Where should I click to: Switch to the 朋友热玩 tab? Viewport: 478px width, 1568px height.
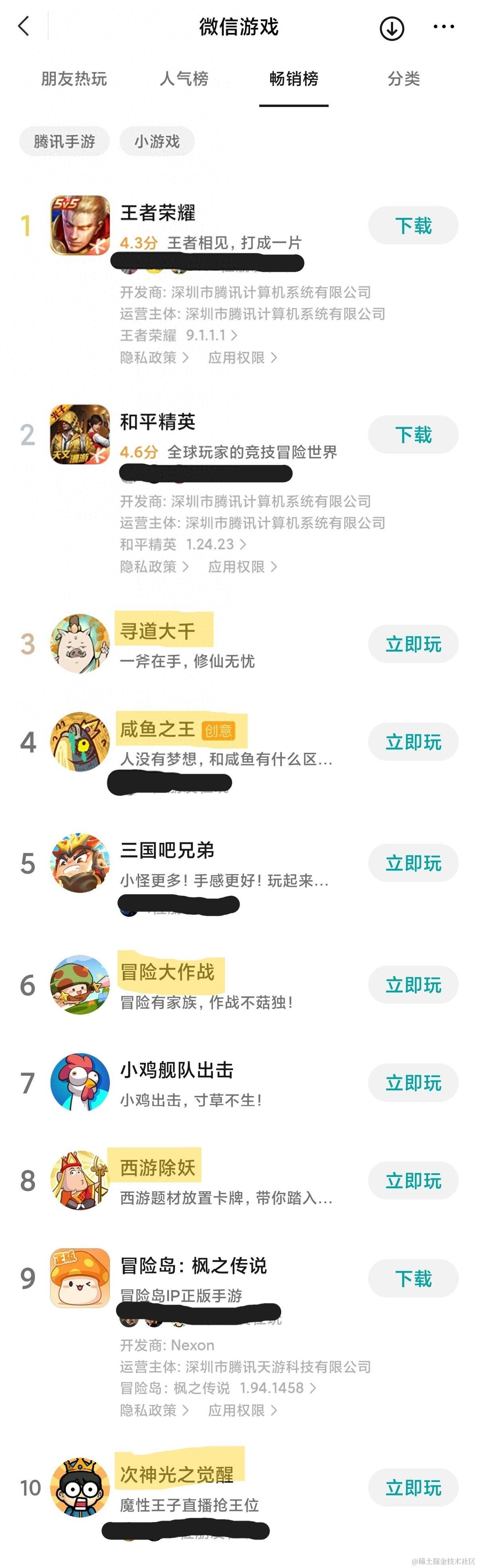pyautogui.click(x=74, y=78)
